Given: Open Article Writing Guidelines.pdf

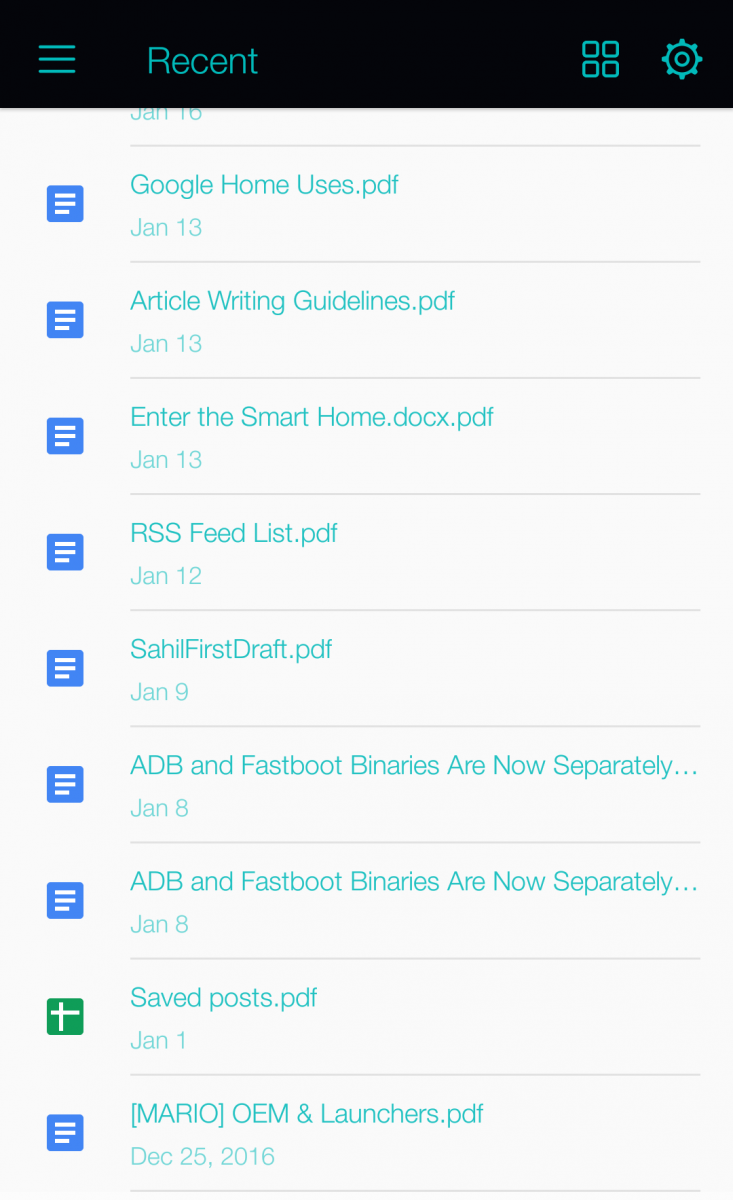Looking at the screenshot, I should (292, 301).
